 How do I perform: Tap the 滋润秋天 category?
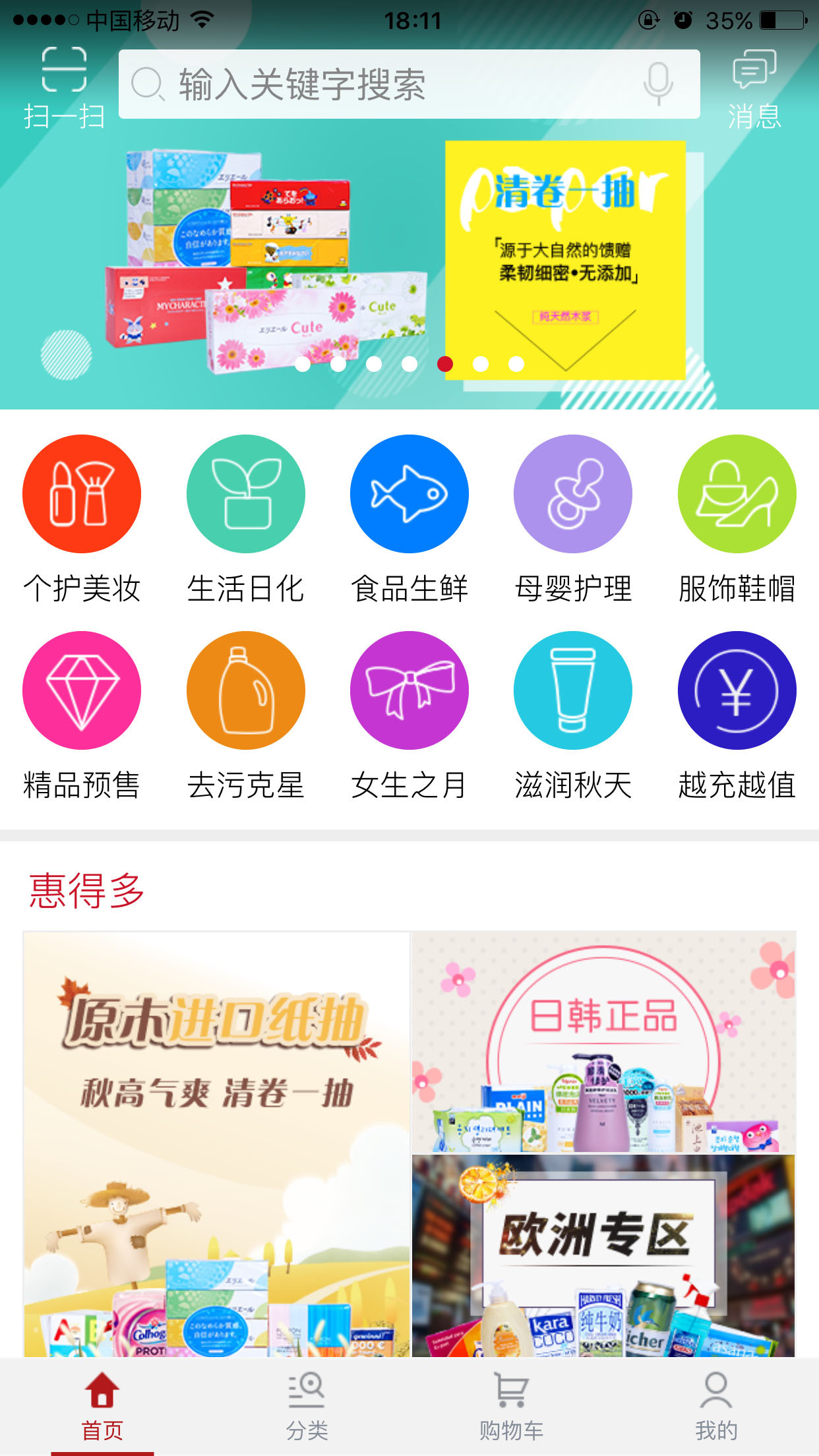tap(573, 714)
